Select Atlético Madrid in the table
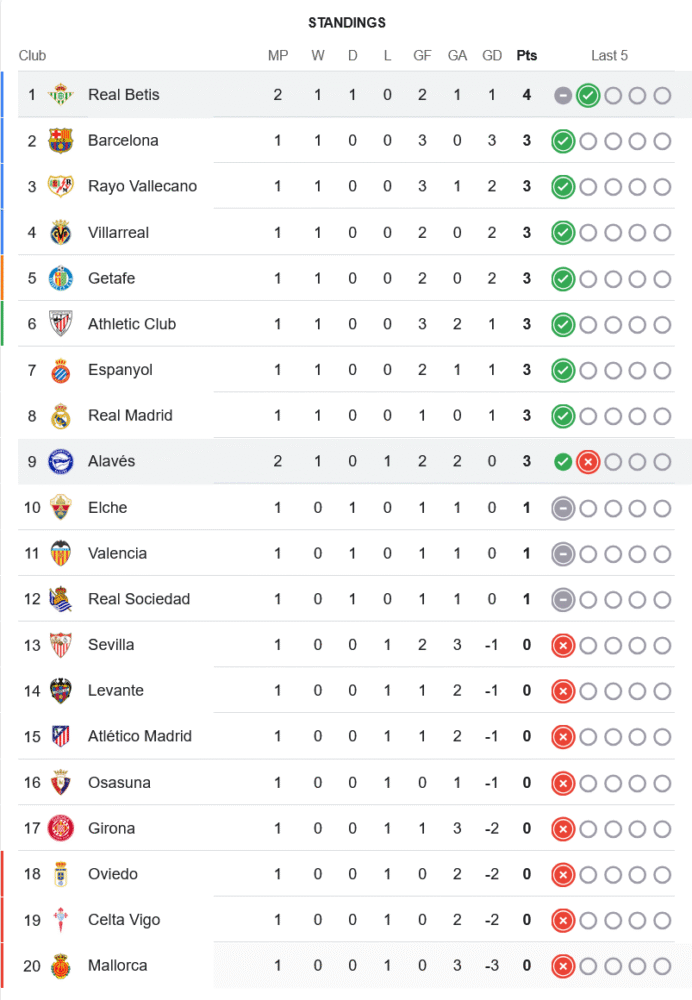692x1000 pixels. [139, 736]
